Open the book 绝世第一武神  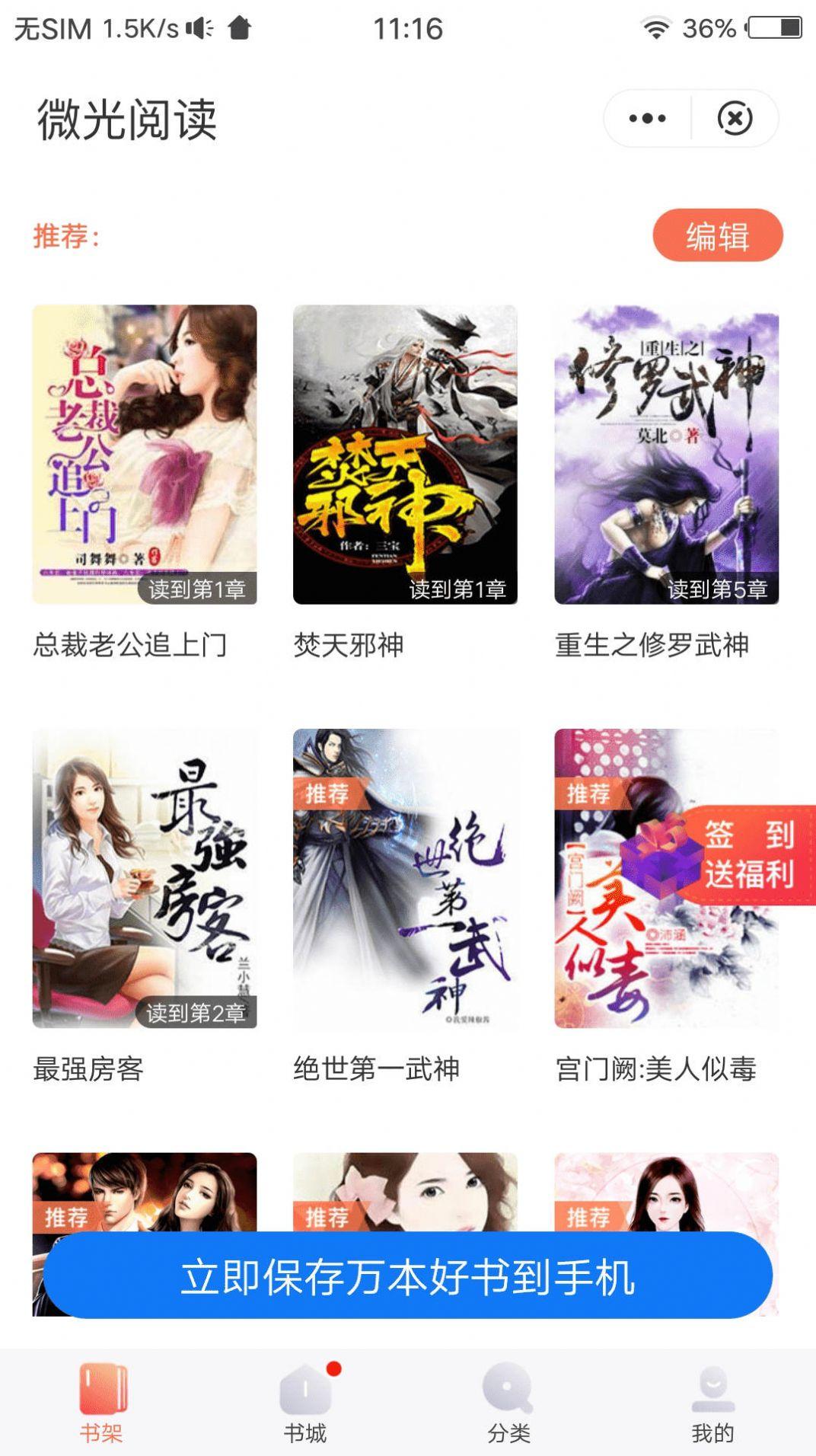[x=405, y=878]
